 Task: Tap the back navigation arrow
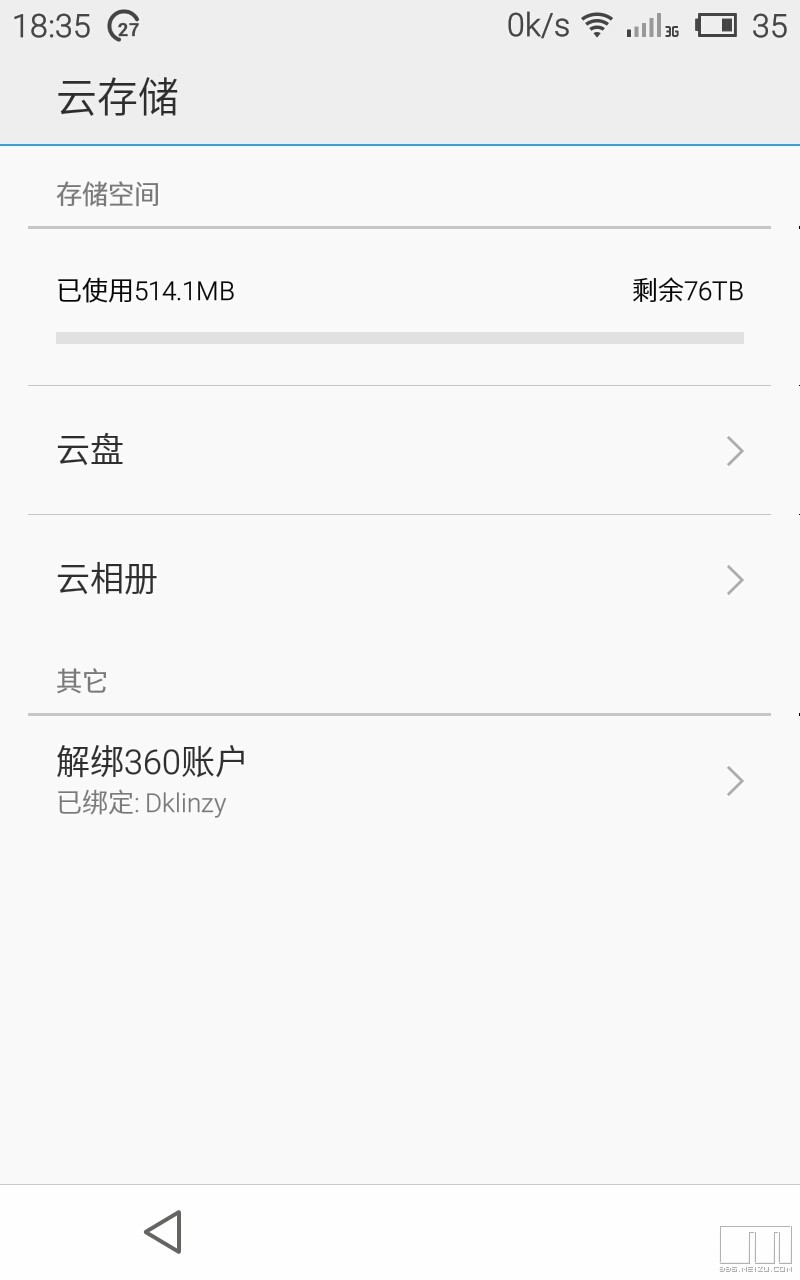163,1232
